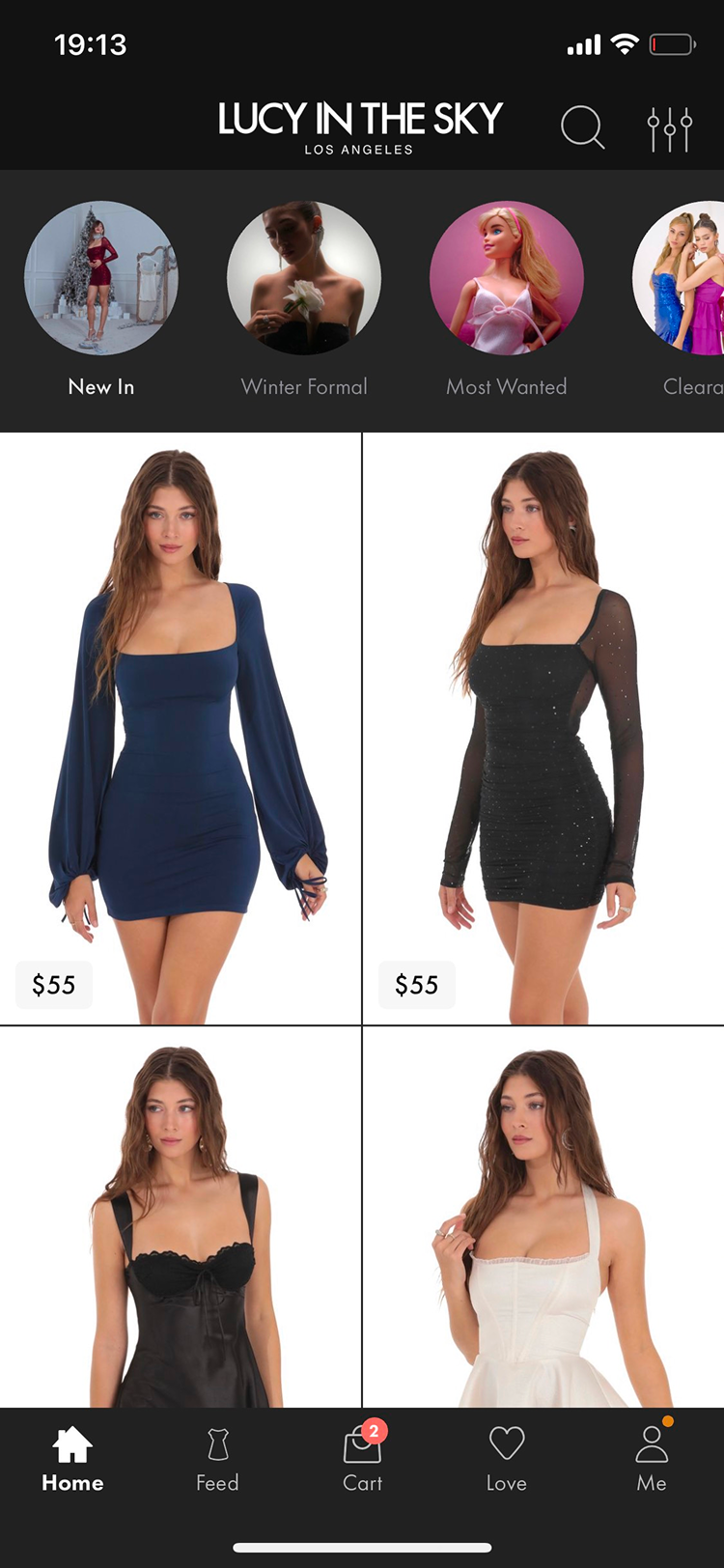
Task: View the navy blue long-sleeve dress
Action: tap(181, 729)
